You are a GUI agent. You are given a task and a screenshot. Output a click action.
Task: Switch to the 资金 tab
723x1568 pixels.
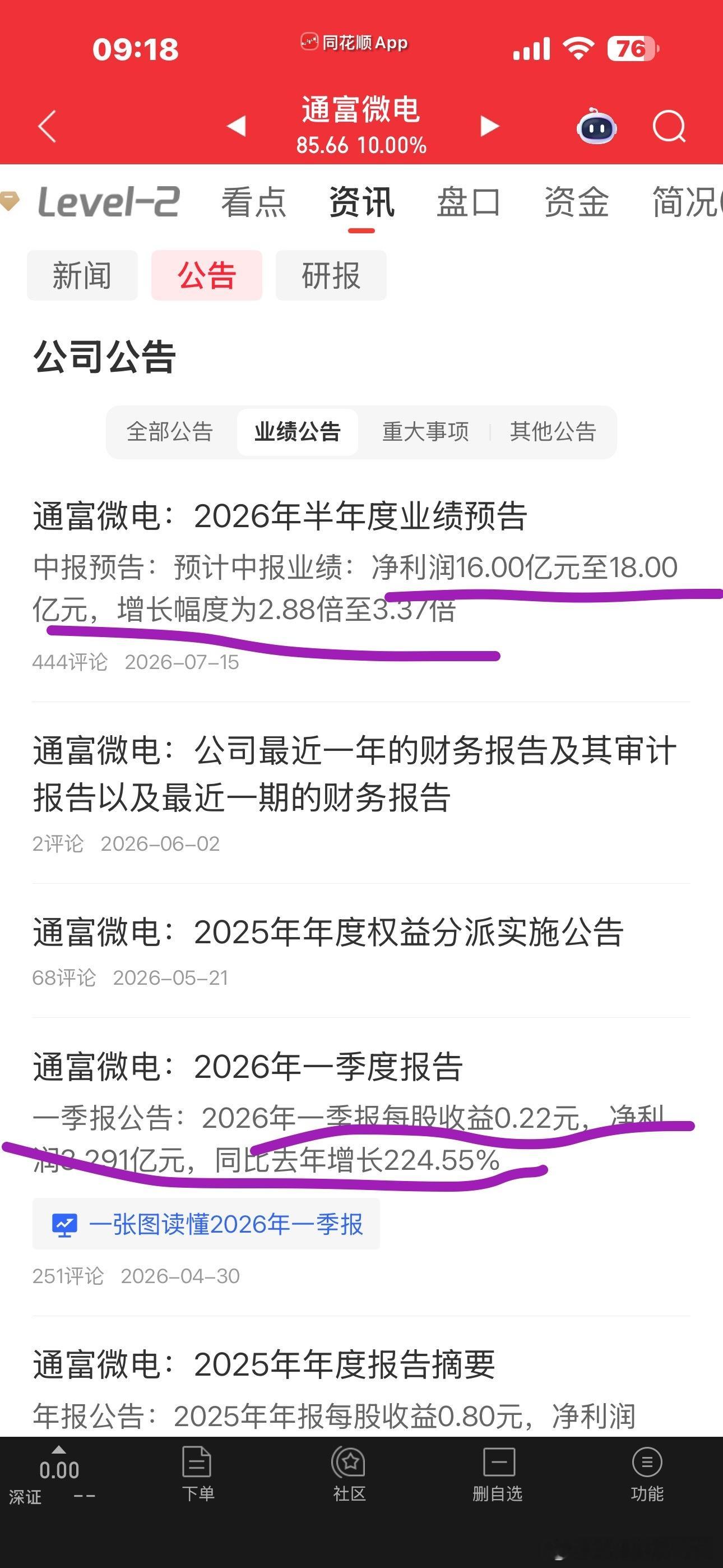576,202
